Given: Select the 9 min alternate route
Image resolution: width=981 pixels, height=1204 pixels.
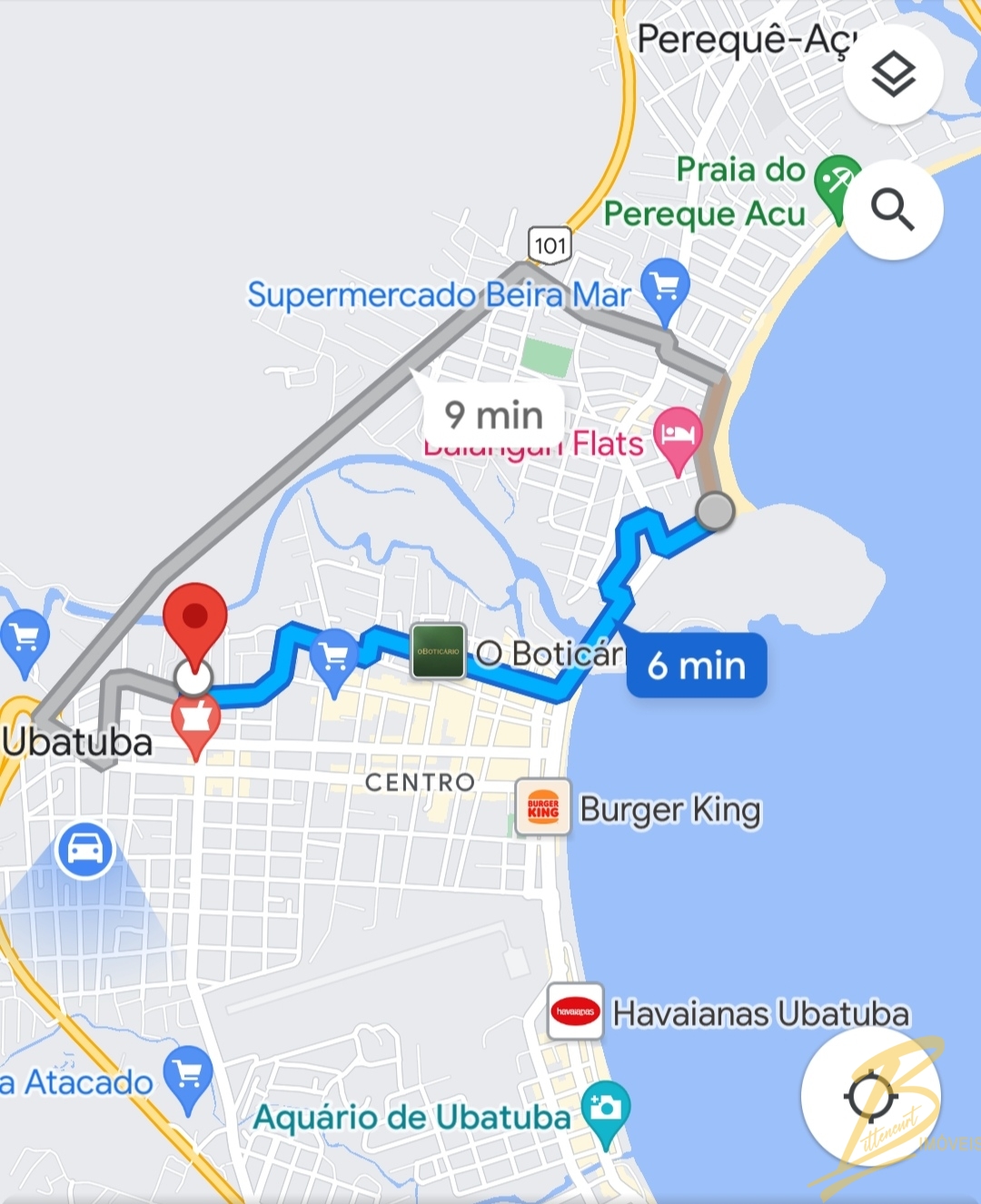Looking at the screenshot, I should (493, 415).
